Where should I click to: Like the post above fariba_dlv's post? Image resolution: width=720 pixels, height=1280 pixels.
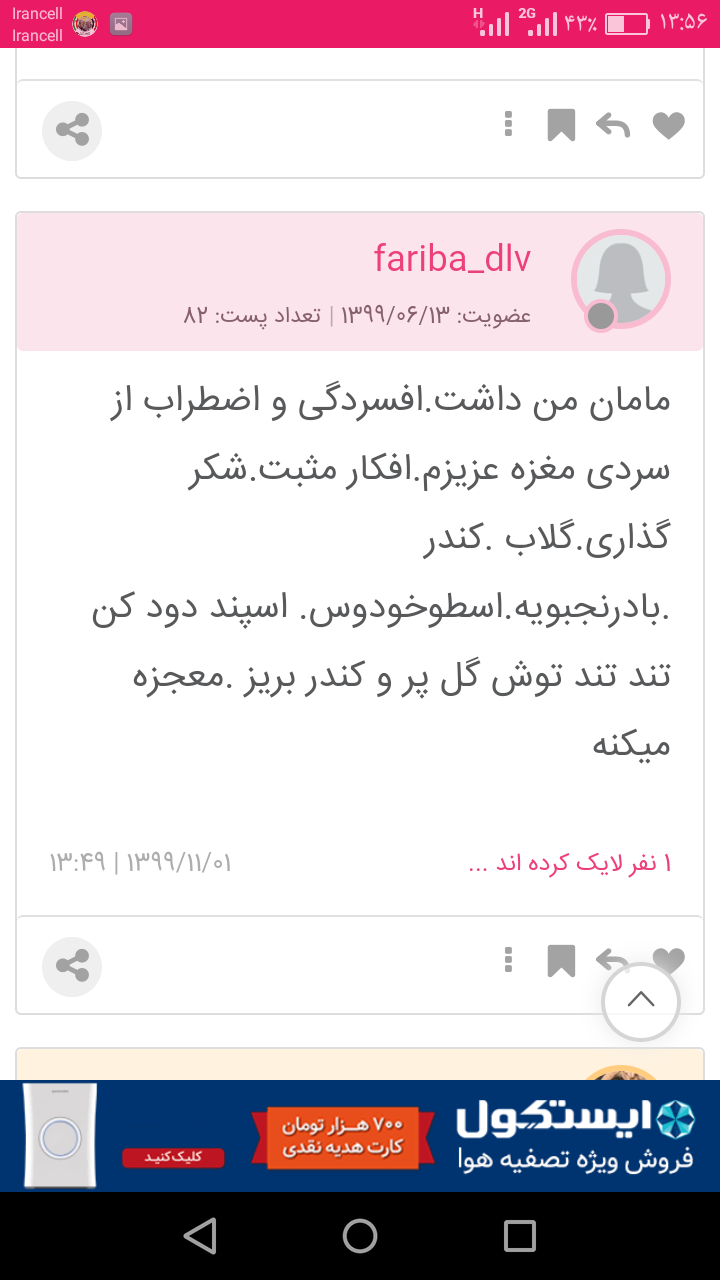tap(668, 125)
